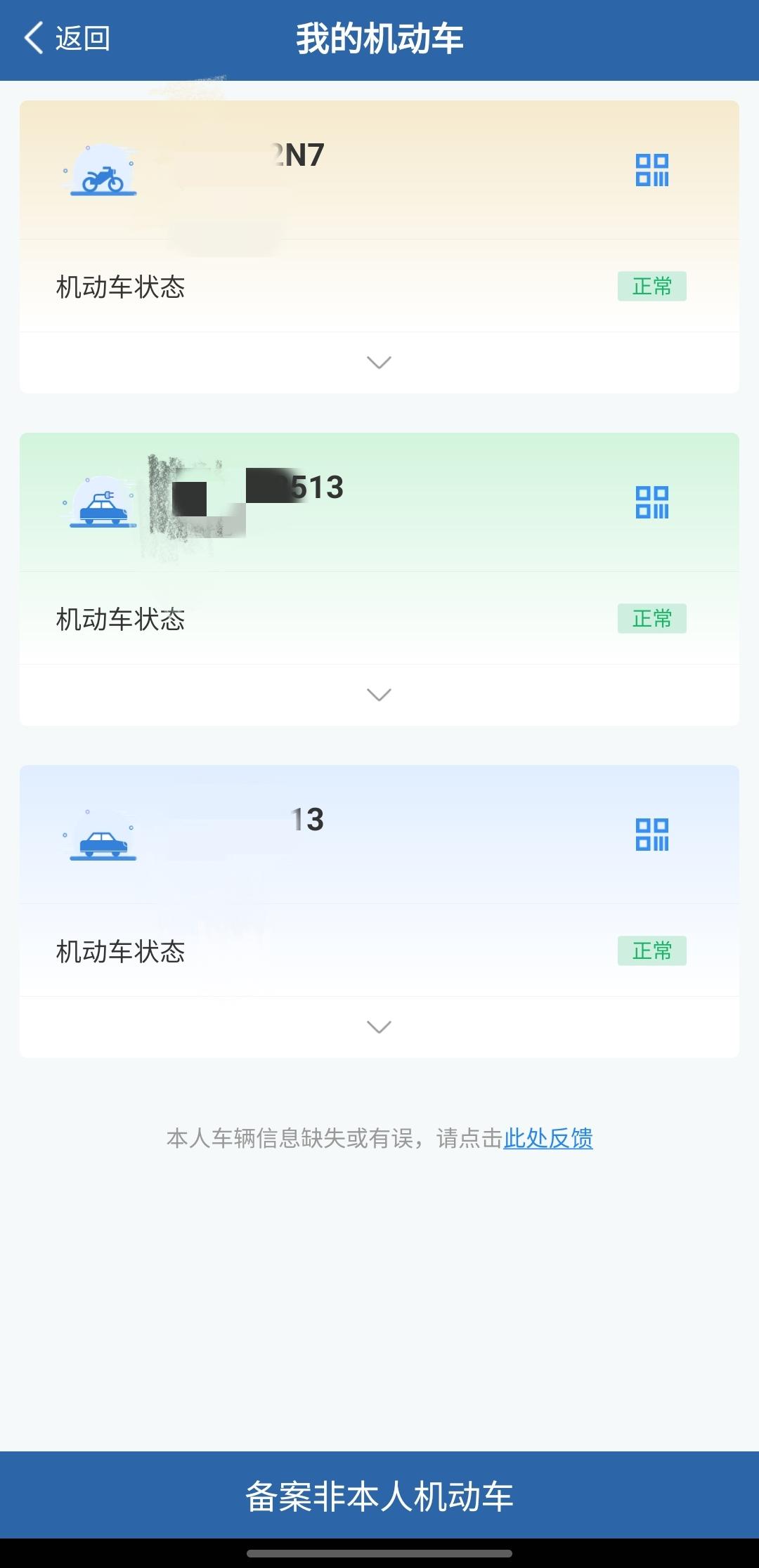Open QR code icon on blue car card
The image size is (759, 1568).
click(x=652, y=835)
